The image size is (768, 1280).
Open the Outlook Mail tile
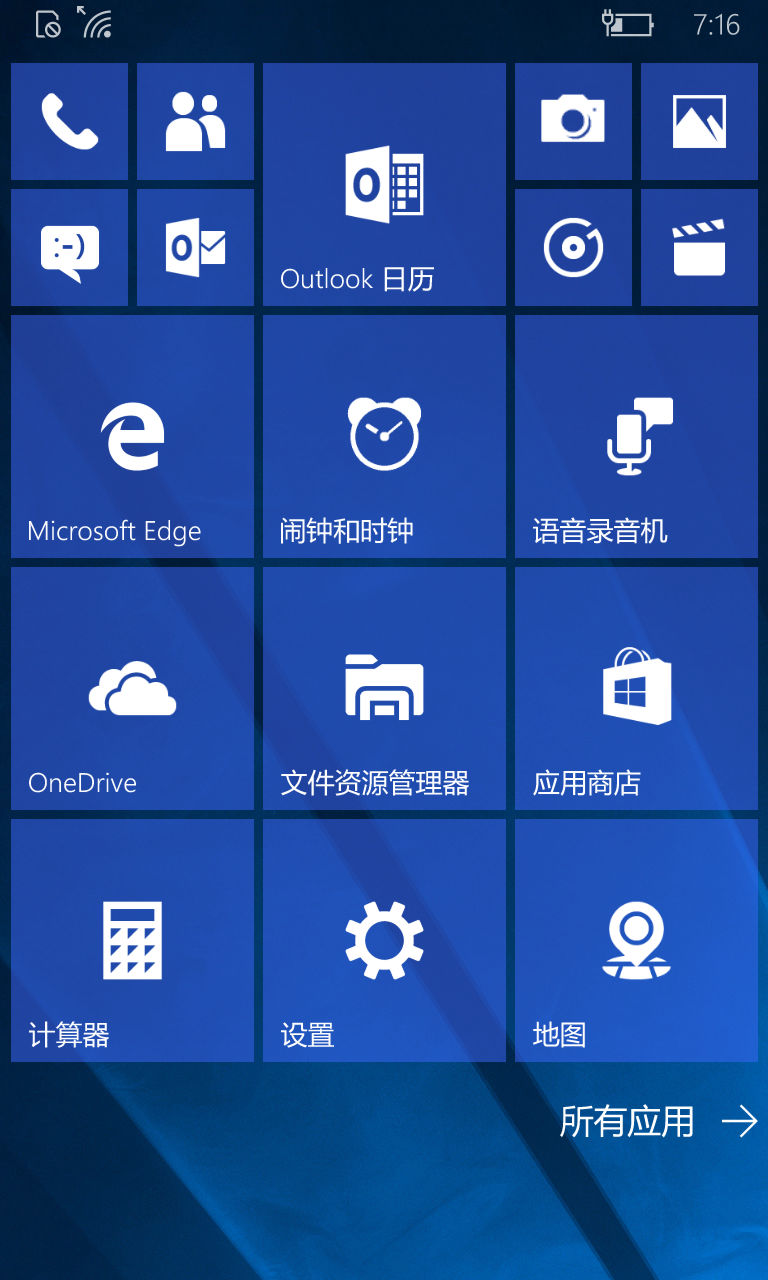coord(195,247)
